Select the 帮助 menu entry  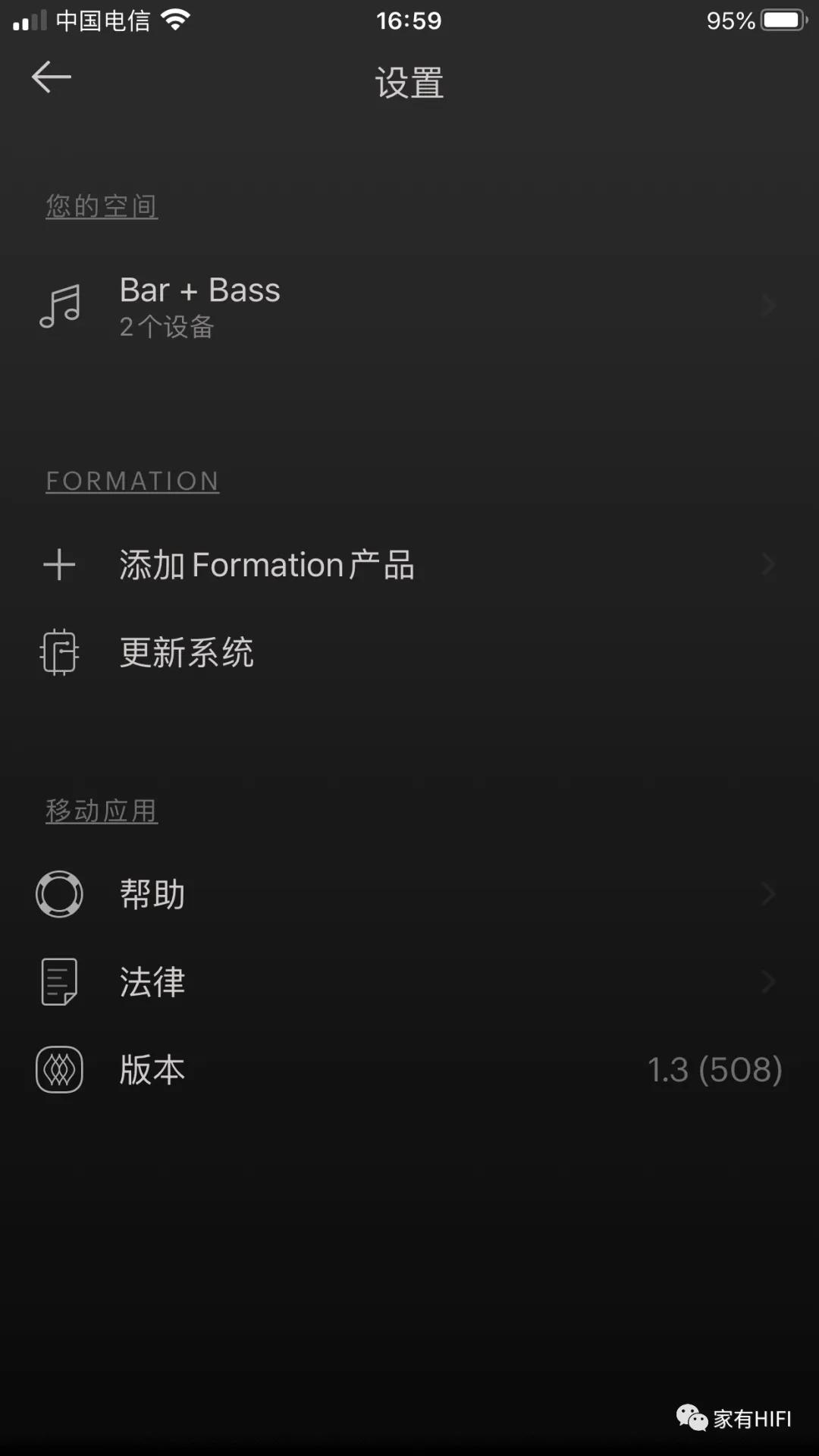[x=152, y=893]
